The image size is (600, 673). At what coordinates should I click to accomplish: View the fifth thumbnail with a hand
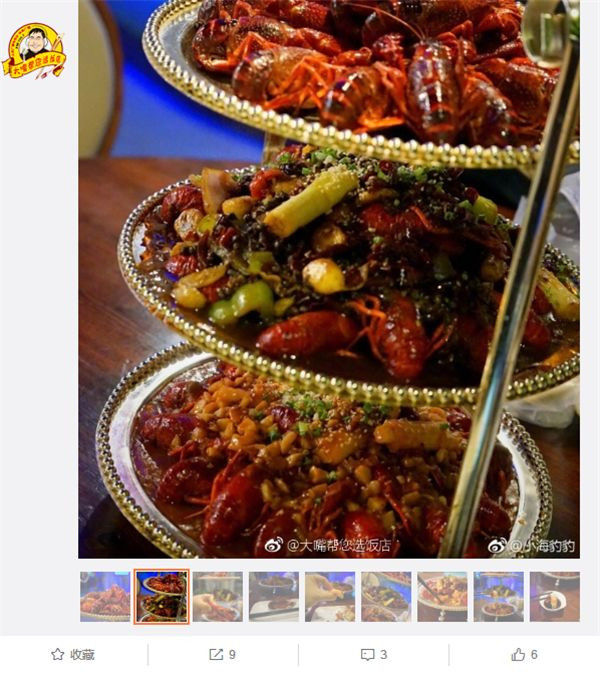330,597
